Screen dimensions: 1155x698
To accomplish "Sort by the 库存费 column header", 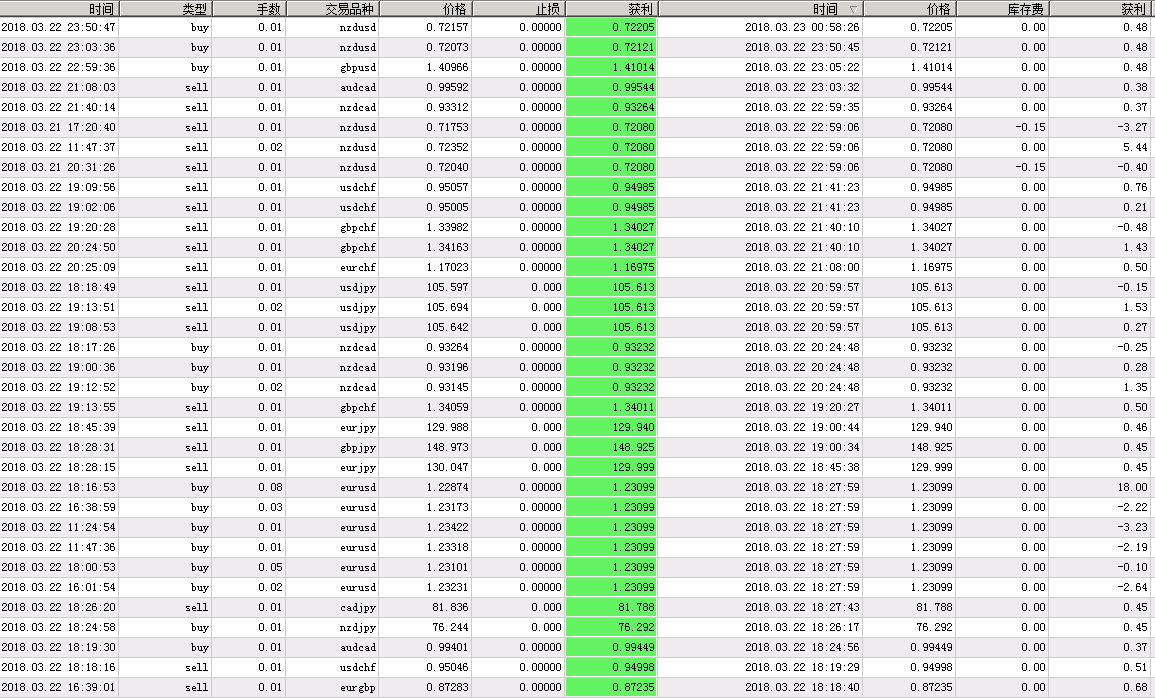I will point(1003,9).
